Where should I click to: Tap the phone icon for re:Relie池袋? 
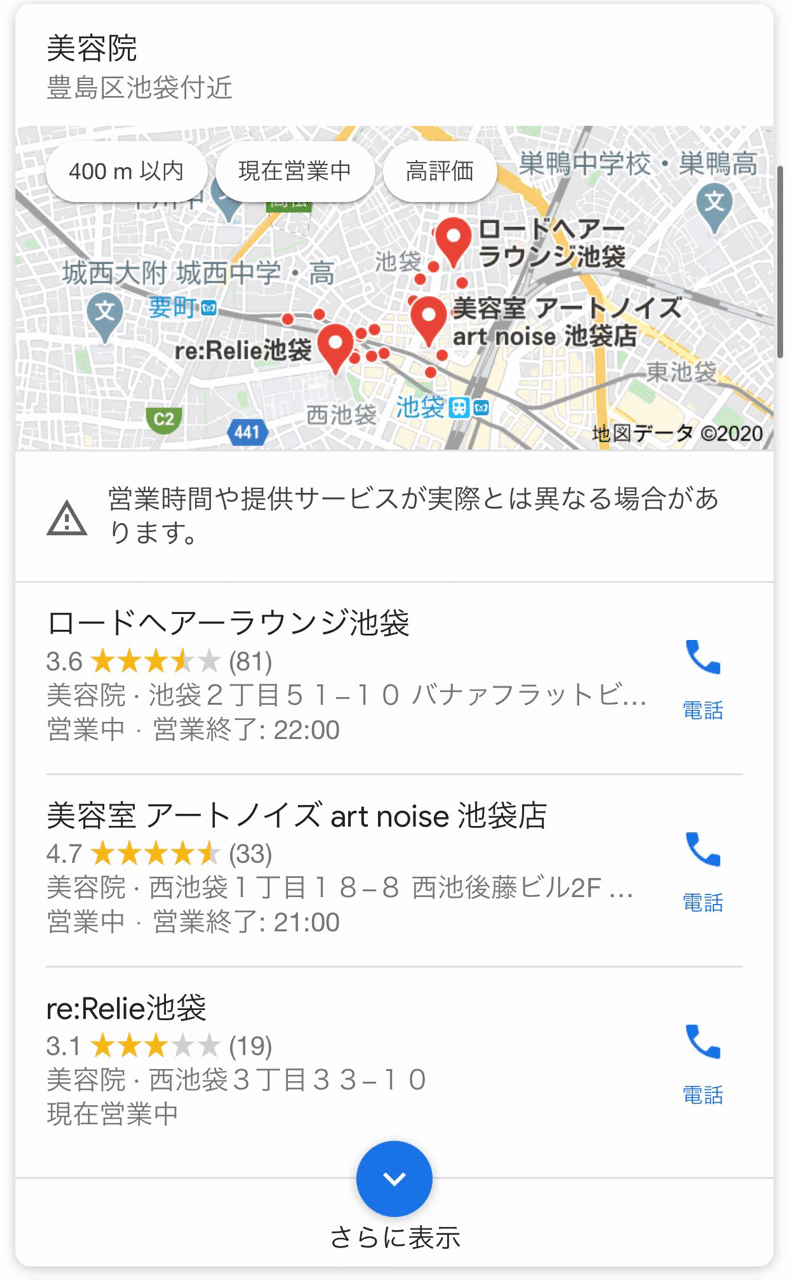pos(703,1038)
